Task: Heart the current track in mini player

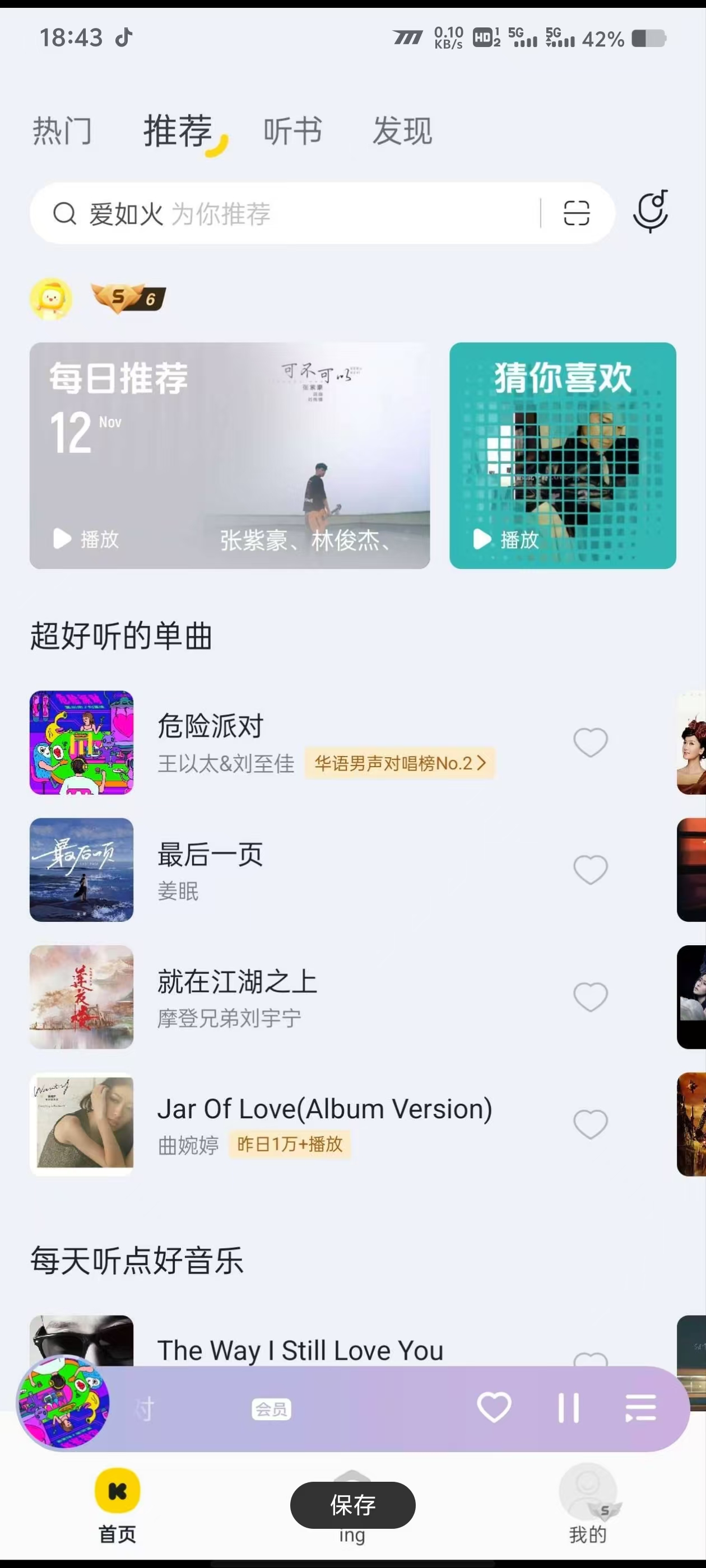Action: click(x=494, y=1408)
